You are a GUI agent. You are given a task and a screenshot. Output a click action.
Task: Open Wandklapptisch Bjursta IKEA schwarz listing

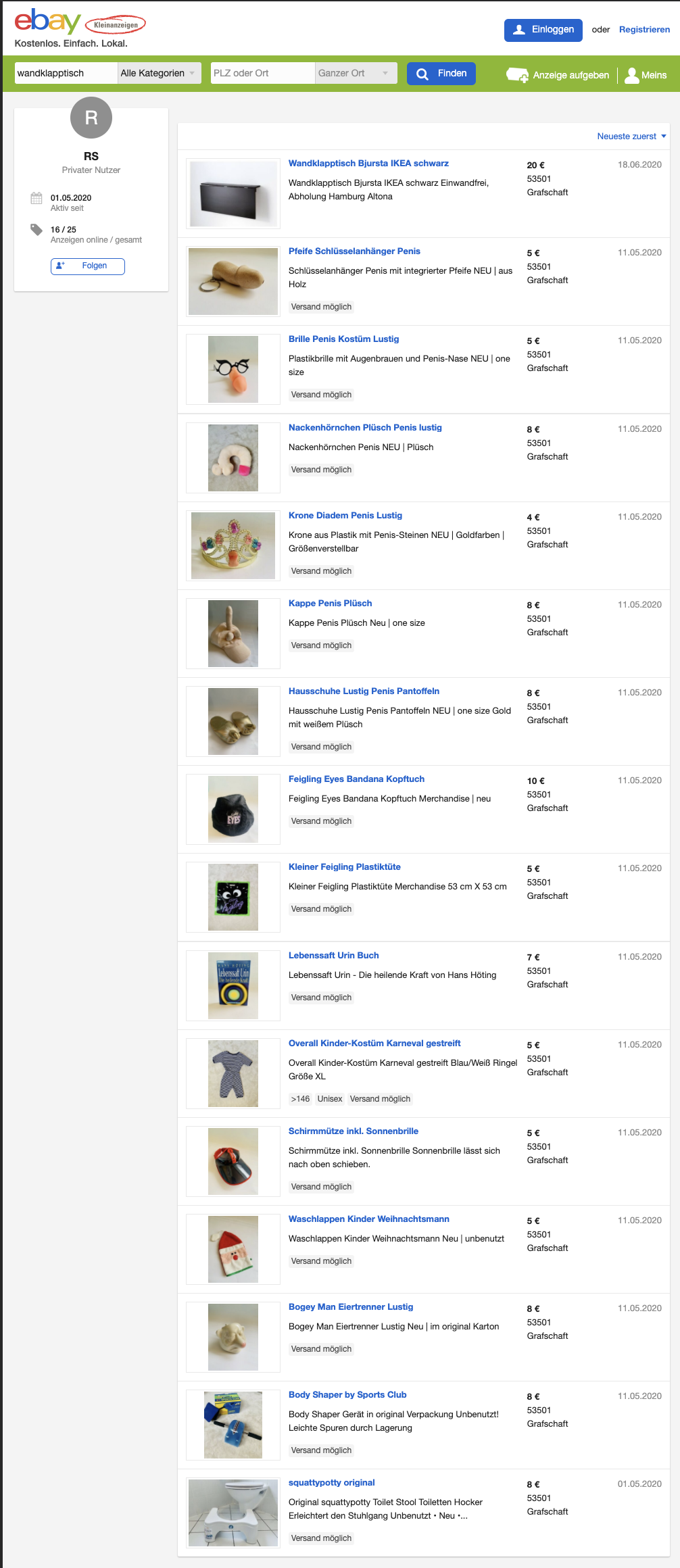click(368, 164)
